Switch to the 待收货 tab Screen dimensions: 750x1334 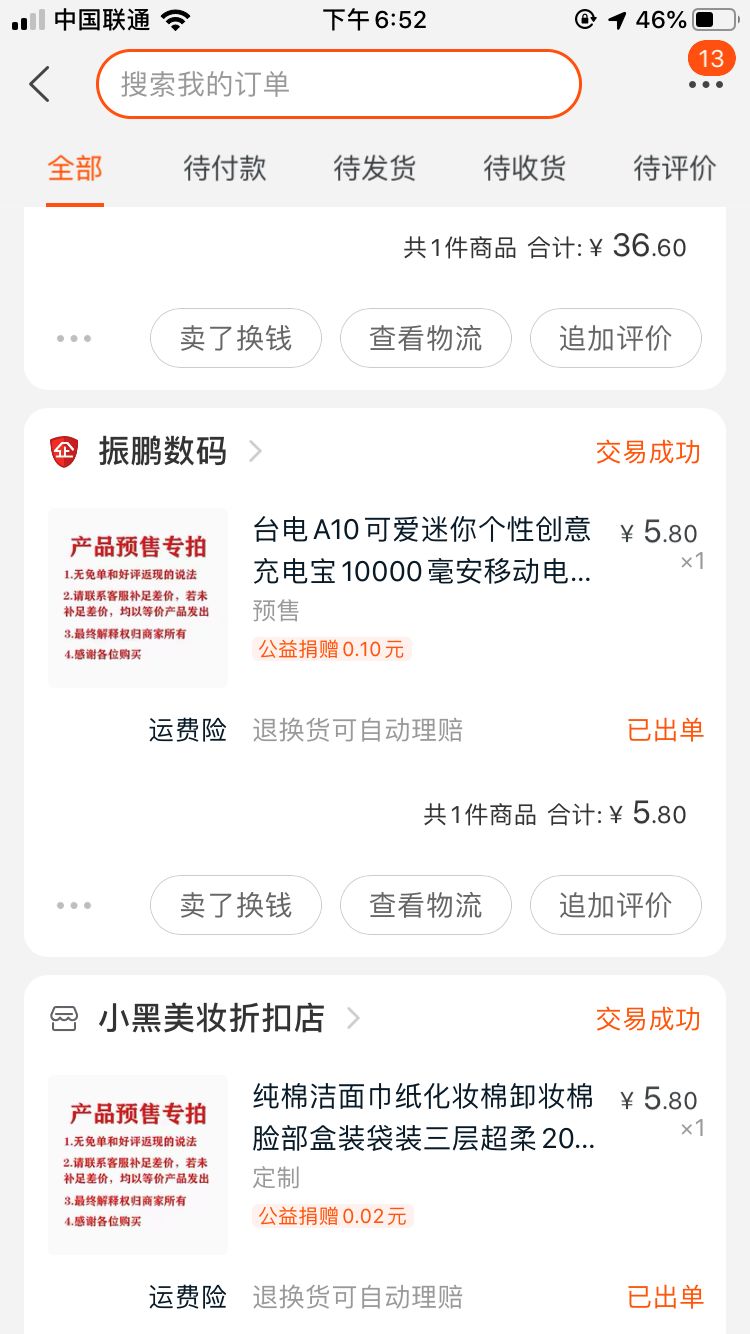coord(525,168)
